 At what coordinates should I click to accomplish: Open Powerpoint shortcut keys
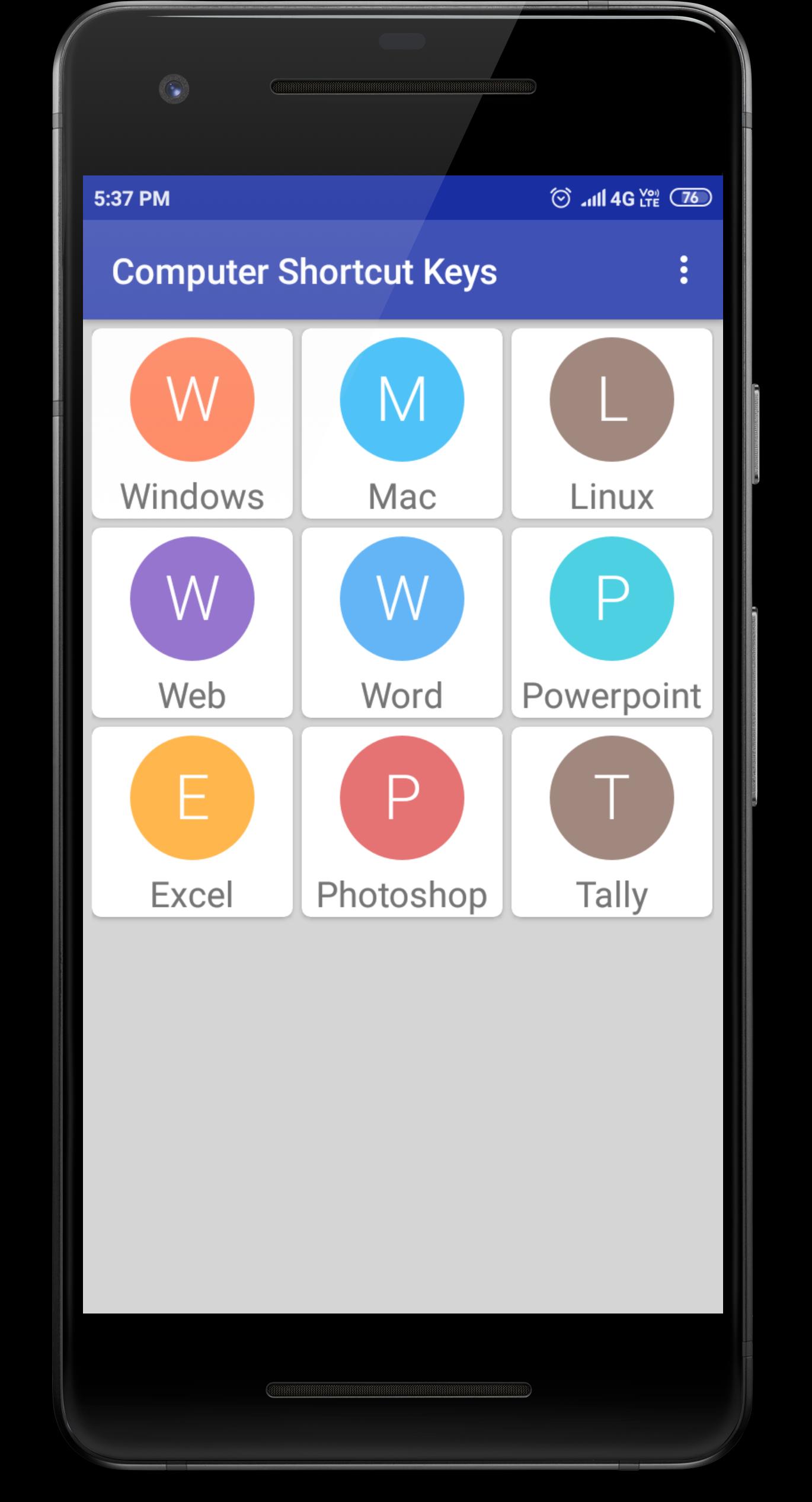pyautogui.click(x=612, y=622)
